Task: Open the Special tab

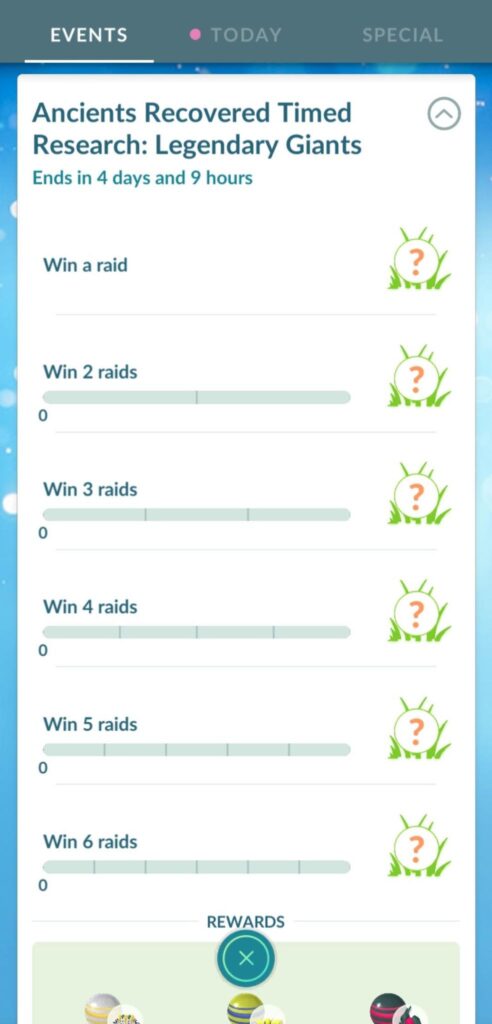Action: pos(402,35)
